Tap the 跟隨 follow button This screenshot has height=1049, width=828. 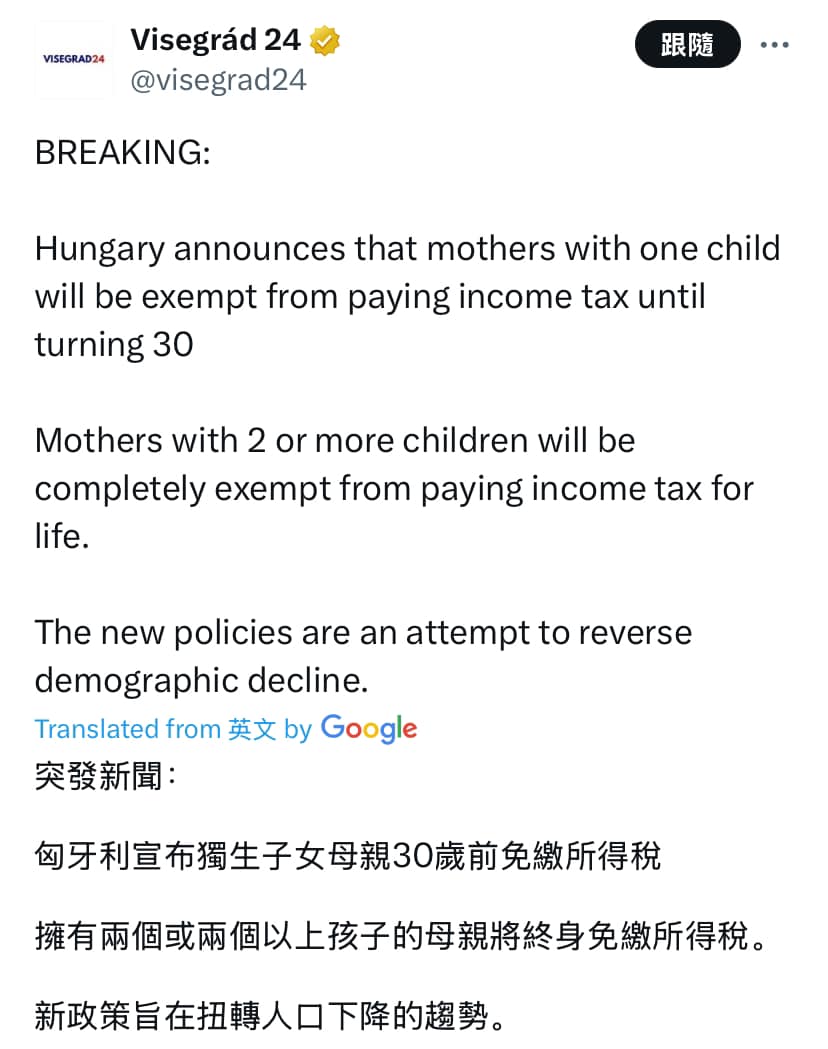coord(687,45)
